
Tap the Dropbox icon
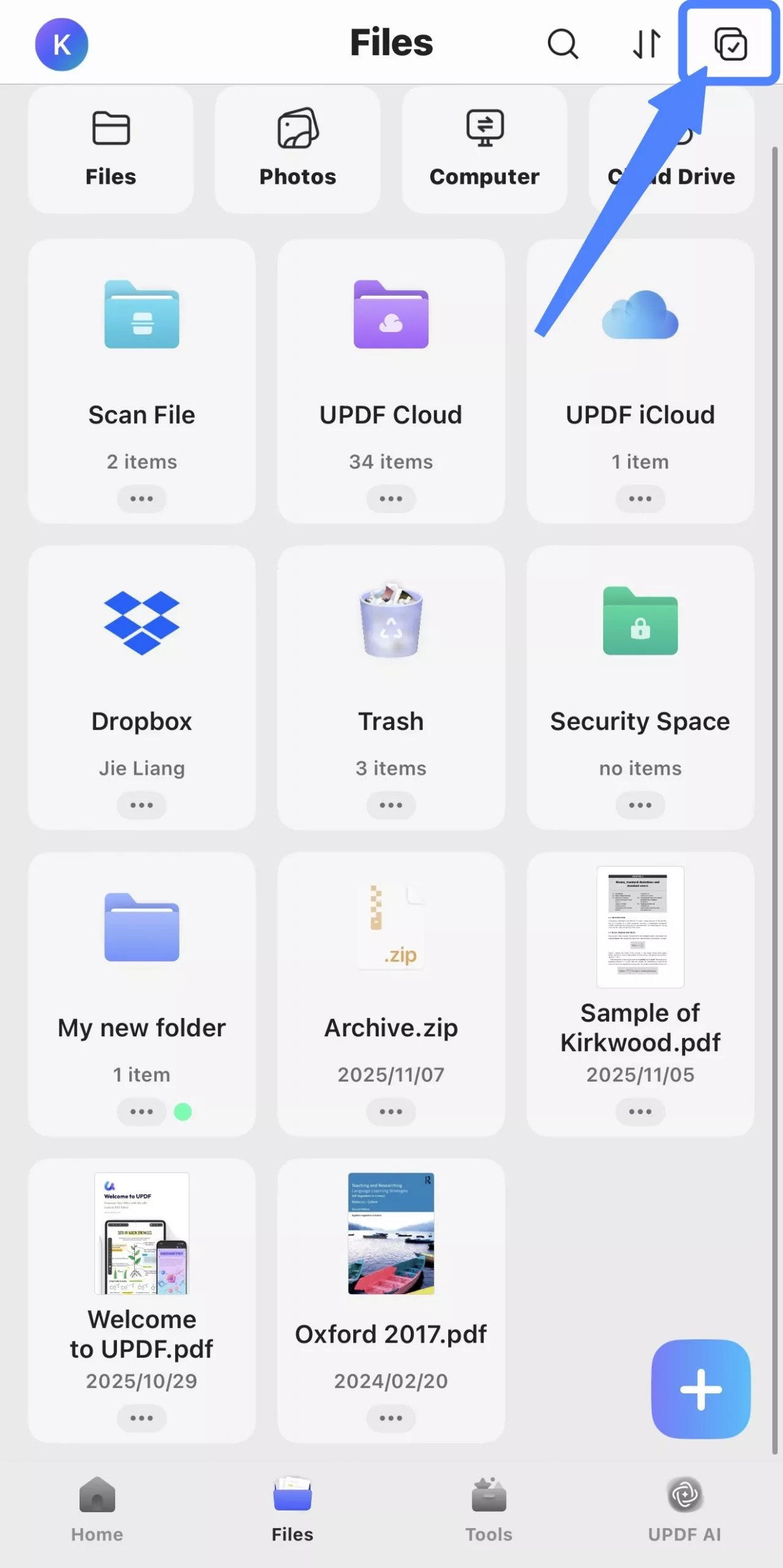(141, 622)
